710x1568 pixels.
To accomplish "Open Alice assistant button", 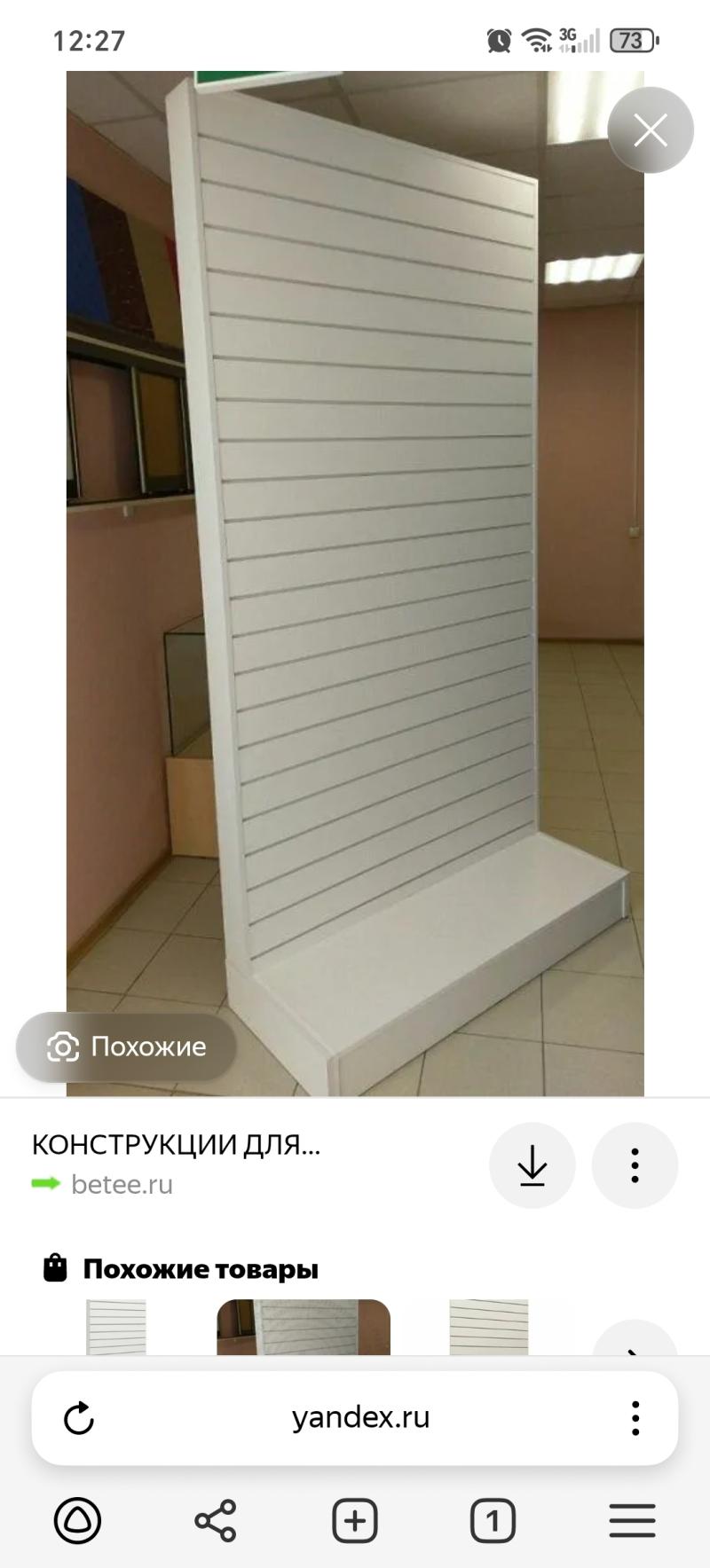I will pos(77,1521).
